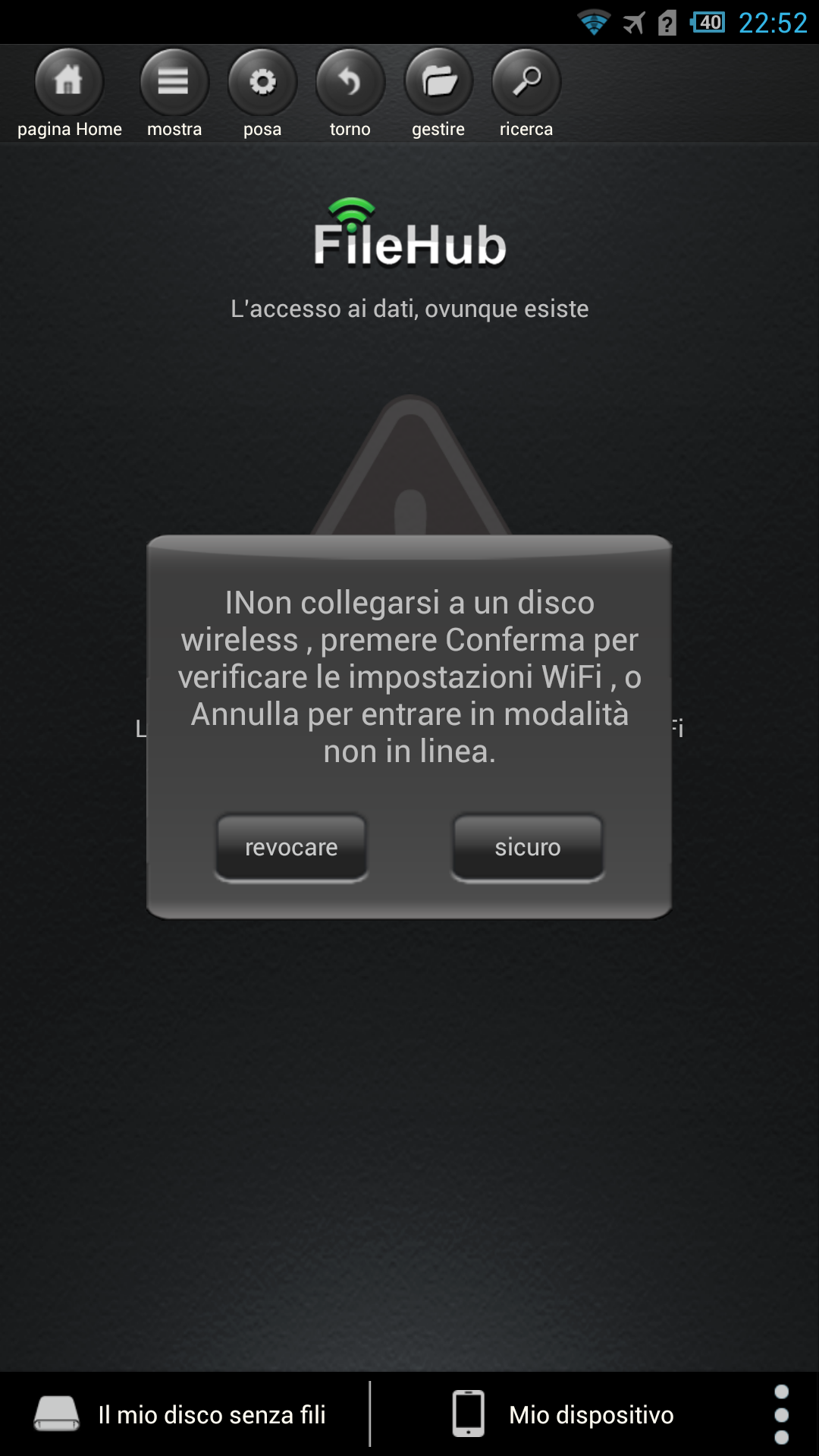The image size is (819, 1456).
Task: Cancel the dialog with revocare
Action: 291,848
